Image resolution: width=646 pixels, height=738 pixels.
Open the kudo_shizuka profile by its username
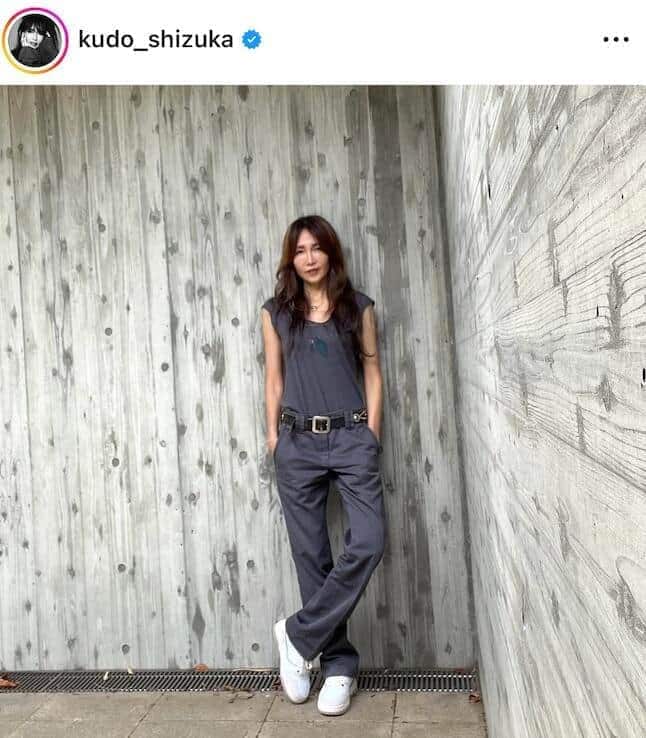(x=155, y=40)
